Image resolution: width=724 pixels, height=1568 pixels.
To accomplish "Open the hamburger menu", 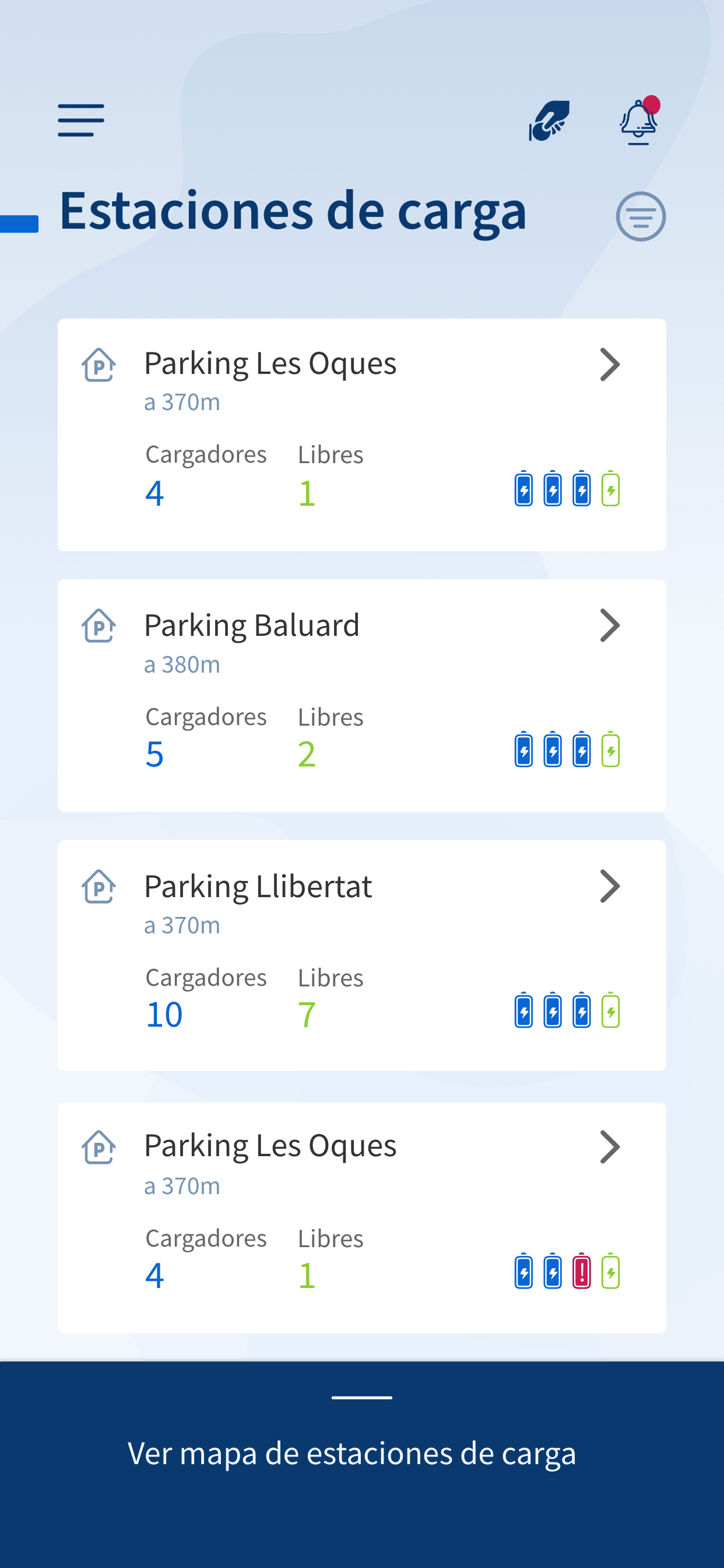I will (x=81, y=121).
